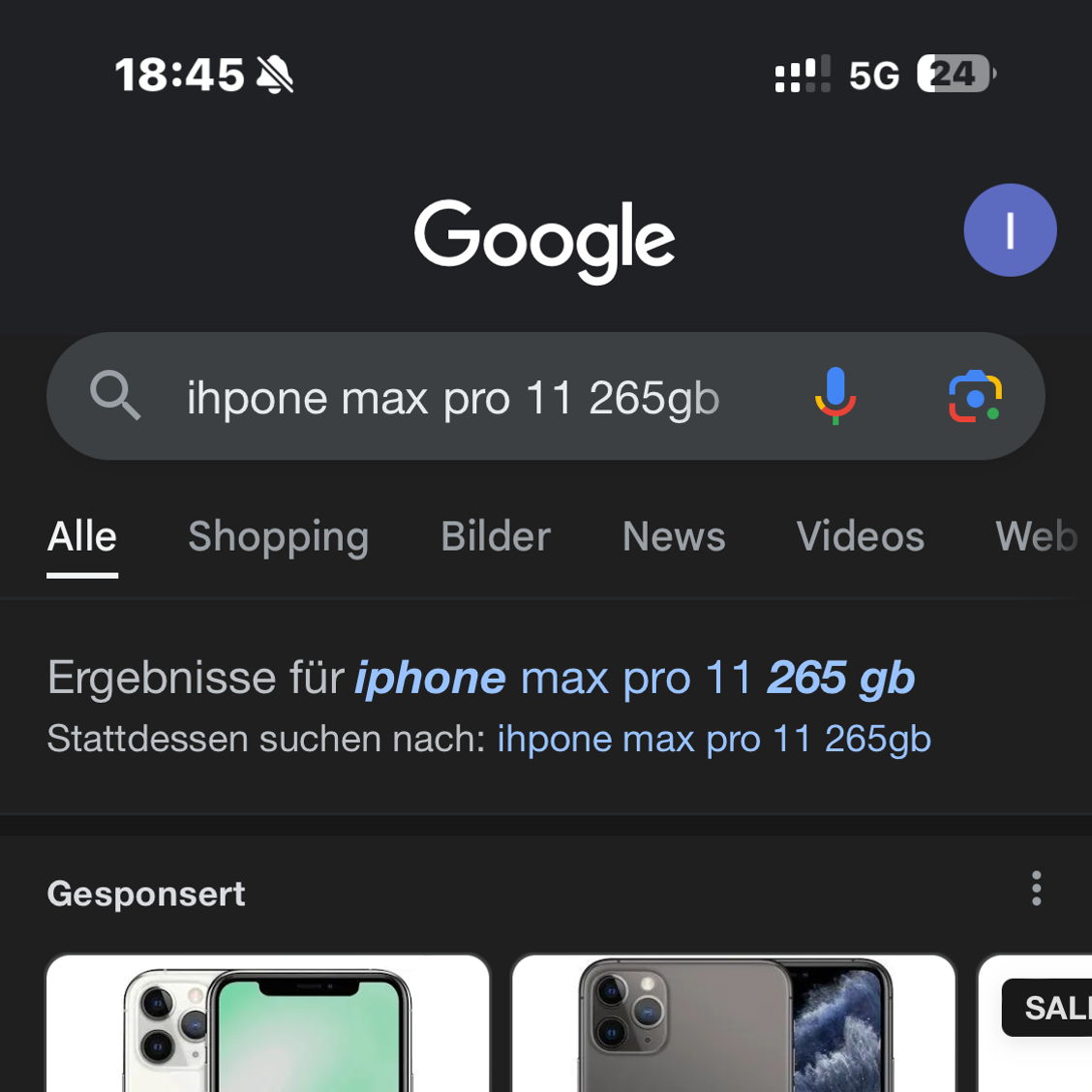Viewport: 1092px width, 1092px height.
Task: Select the Alle tab
Action: (x=82, y=537)
